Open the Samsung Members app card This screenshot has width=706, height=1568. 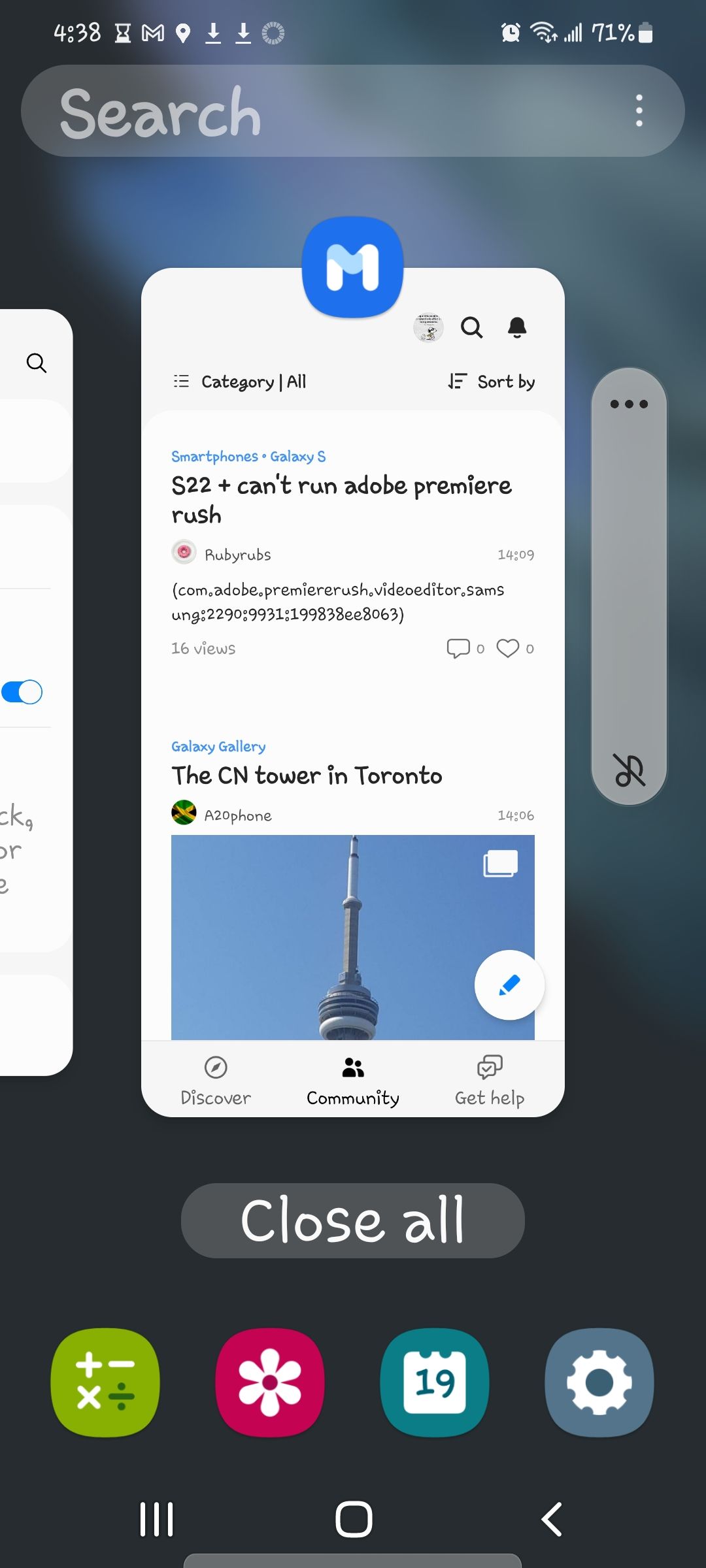click(x=352, y=719)
